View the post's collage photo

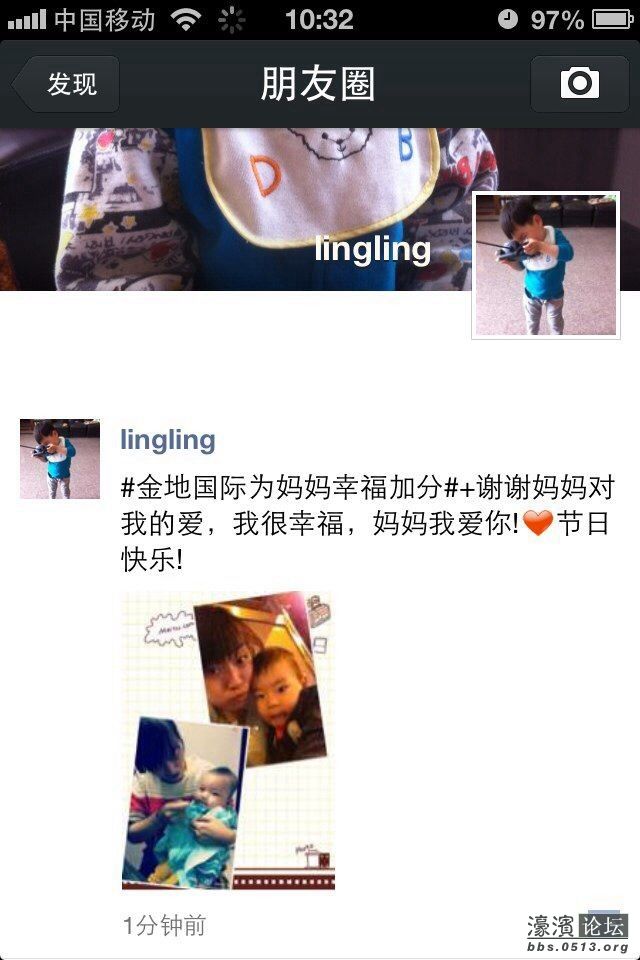click(228, 740)
